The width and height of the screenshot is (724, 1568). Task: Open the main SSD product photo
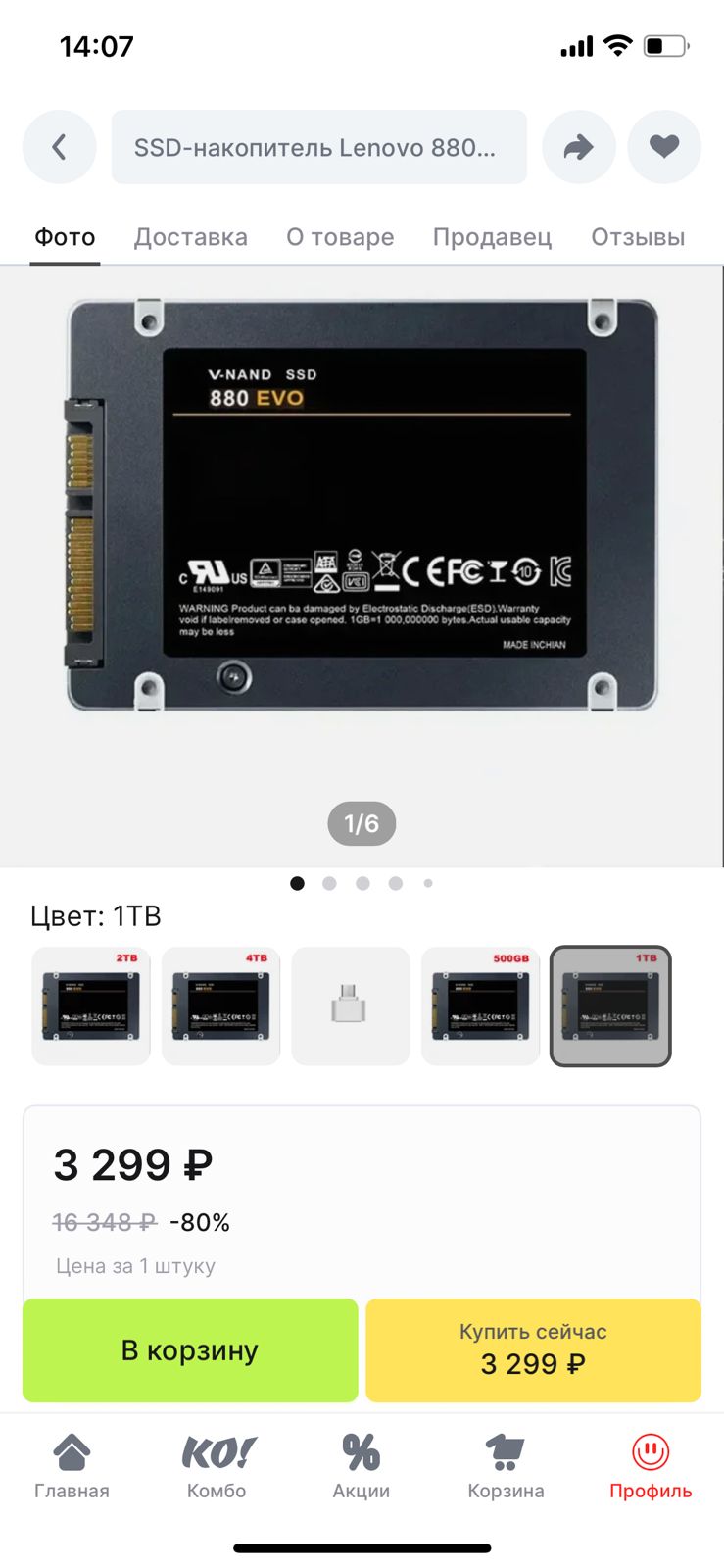pyautogui.click(x=362, y=505)
